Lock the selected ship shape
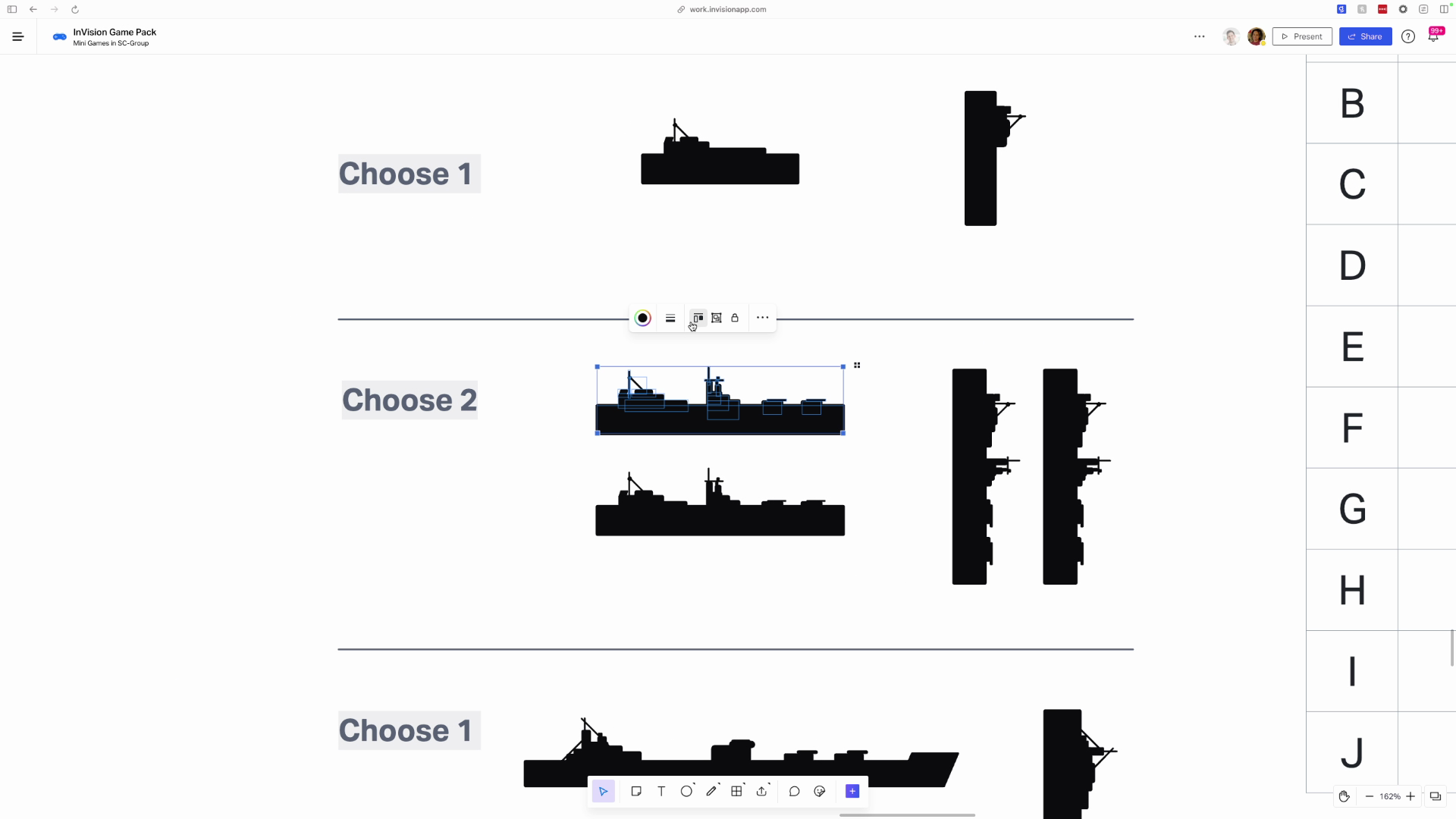The height and width of the screenshot is (819, 1456). pos(735,318)
